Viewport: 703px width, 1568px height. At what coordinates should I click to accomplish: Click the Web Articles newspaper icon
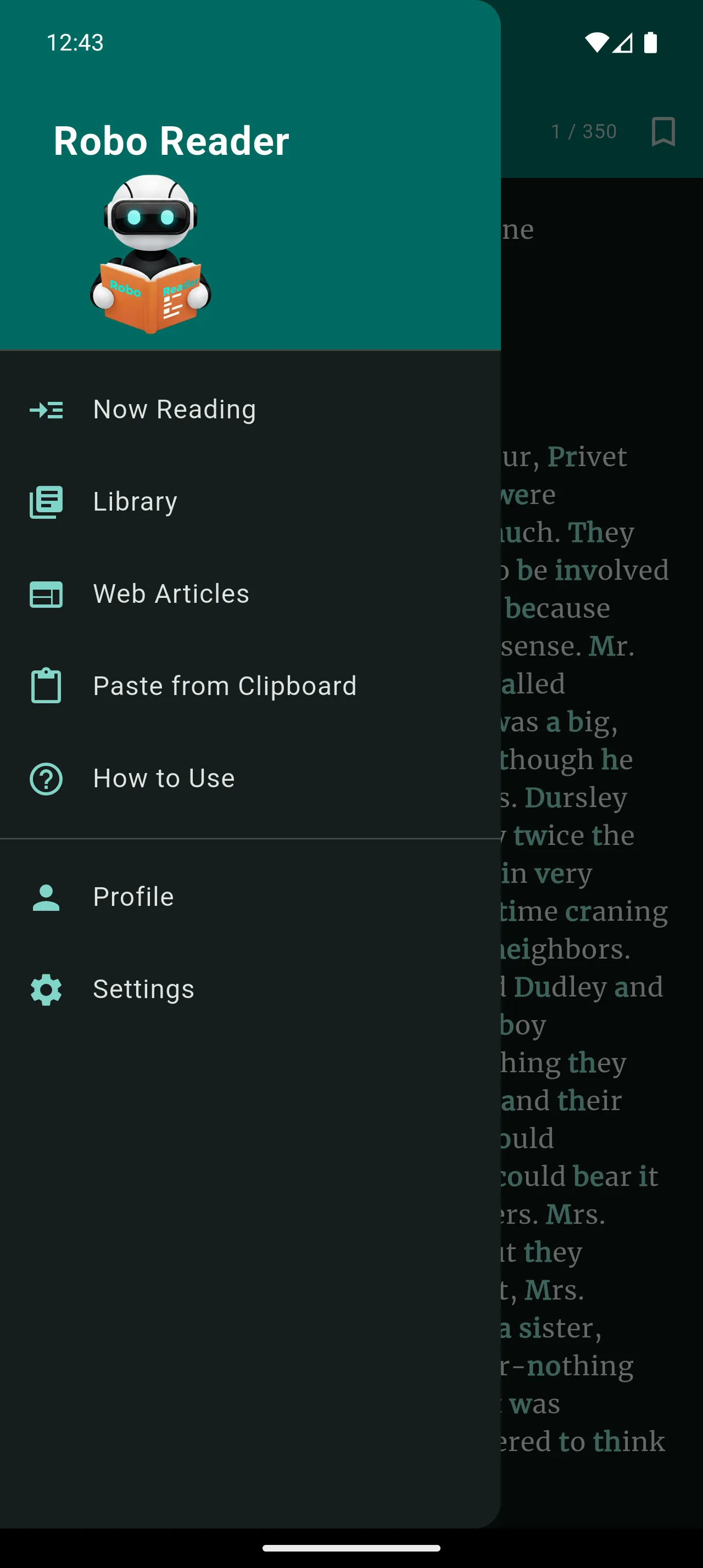(x=47, y=595)
